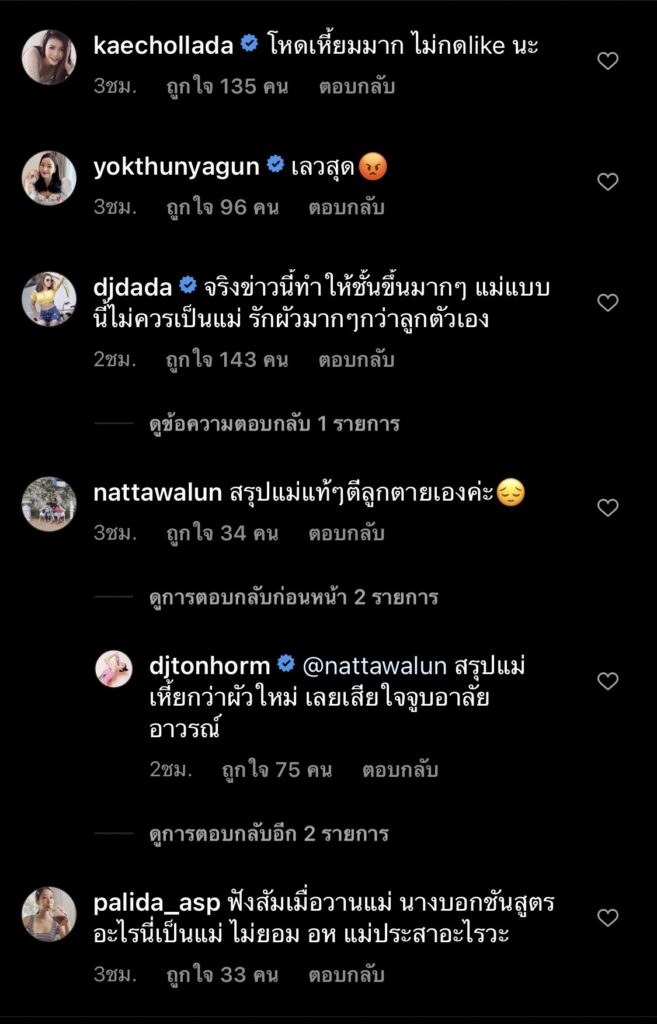
Task: Like yokthunyagun's comment
Action: tap(607, 182)
